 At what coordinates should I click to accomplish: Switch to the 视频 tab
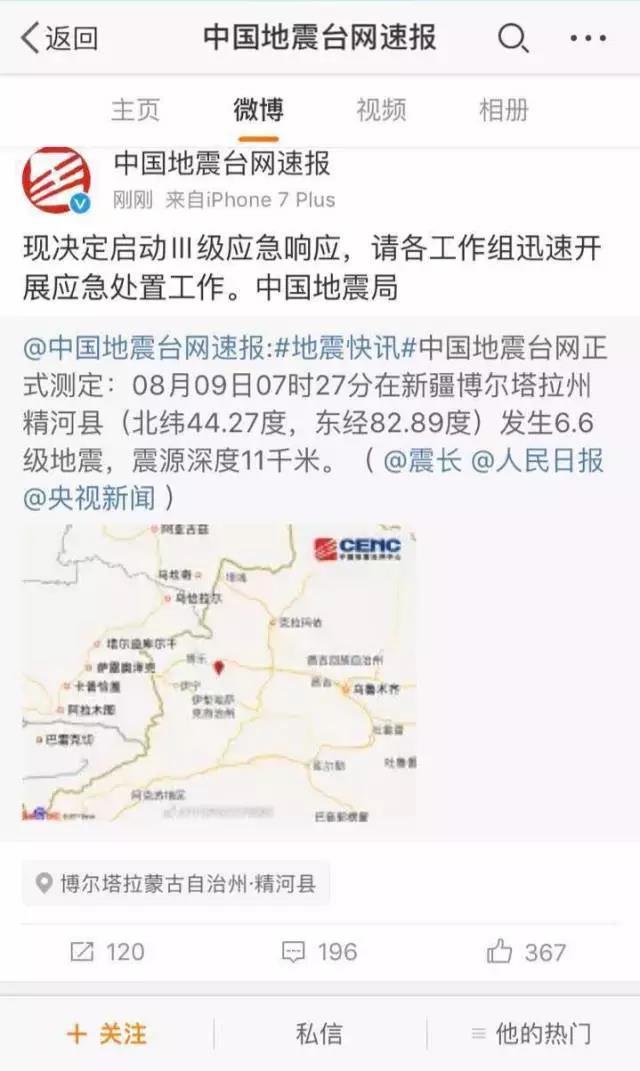[381, 109]
